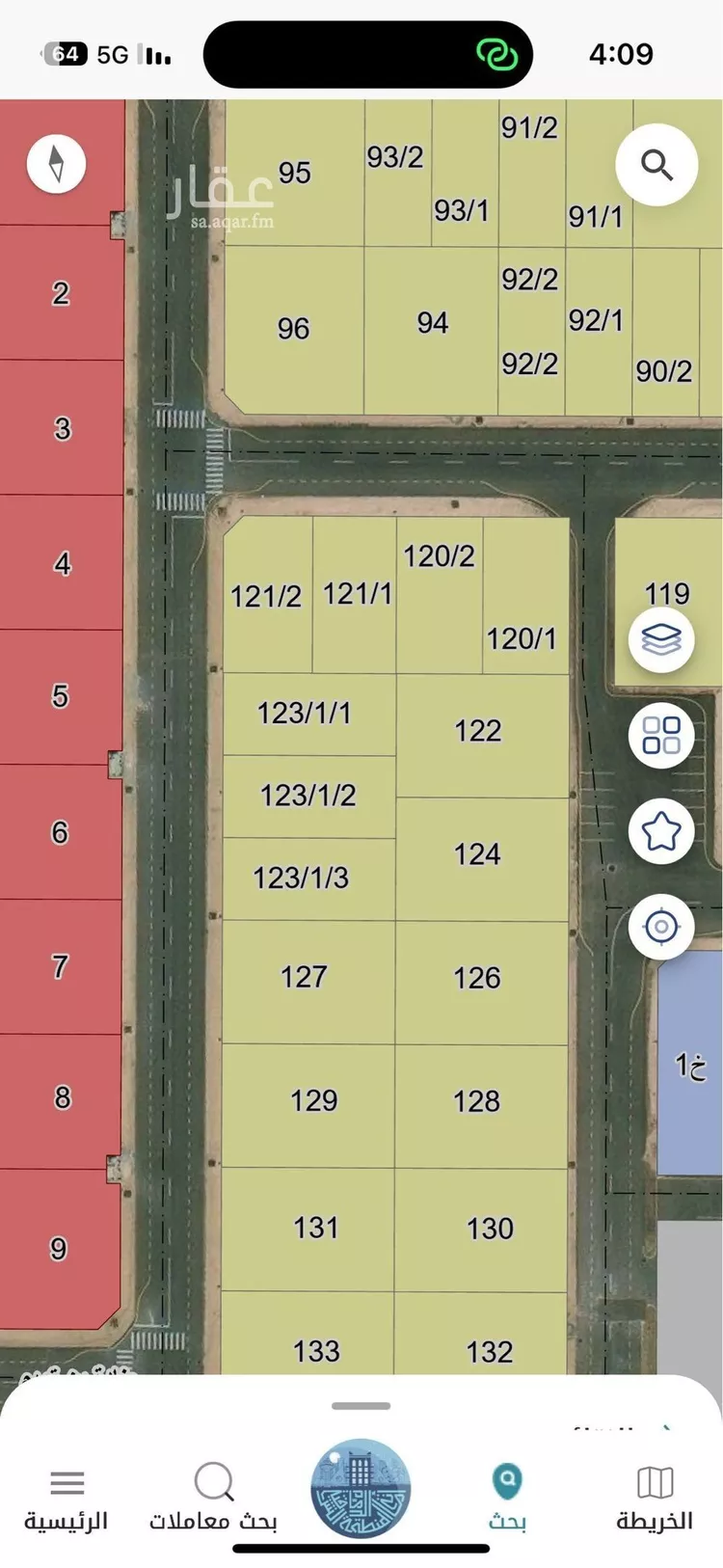Center map on my current location
The width and height of the screenshot is (723, 1568).
point(661,927)
